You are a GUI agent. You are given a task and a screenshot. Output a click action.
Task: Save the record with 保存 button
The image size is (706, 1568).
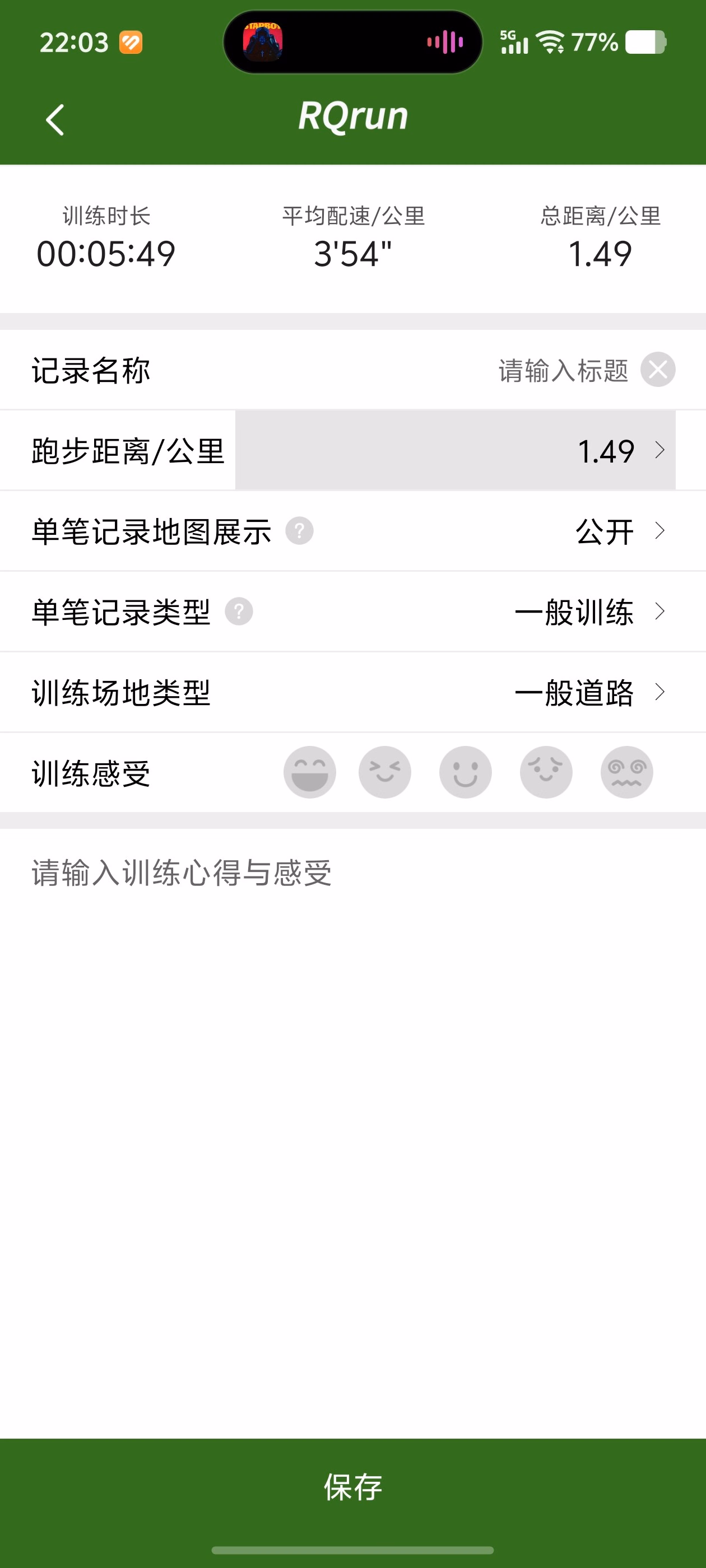352,1487
